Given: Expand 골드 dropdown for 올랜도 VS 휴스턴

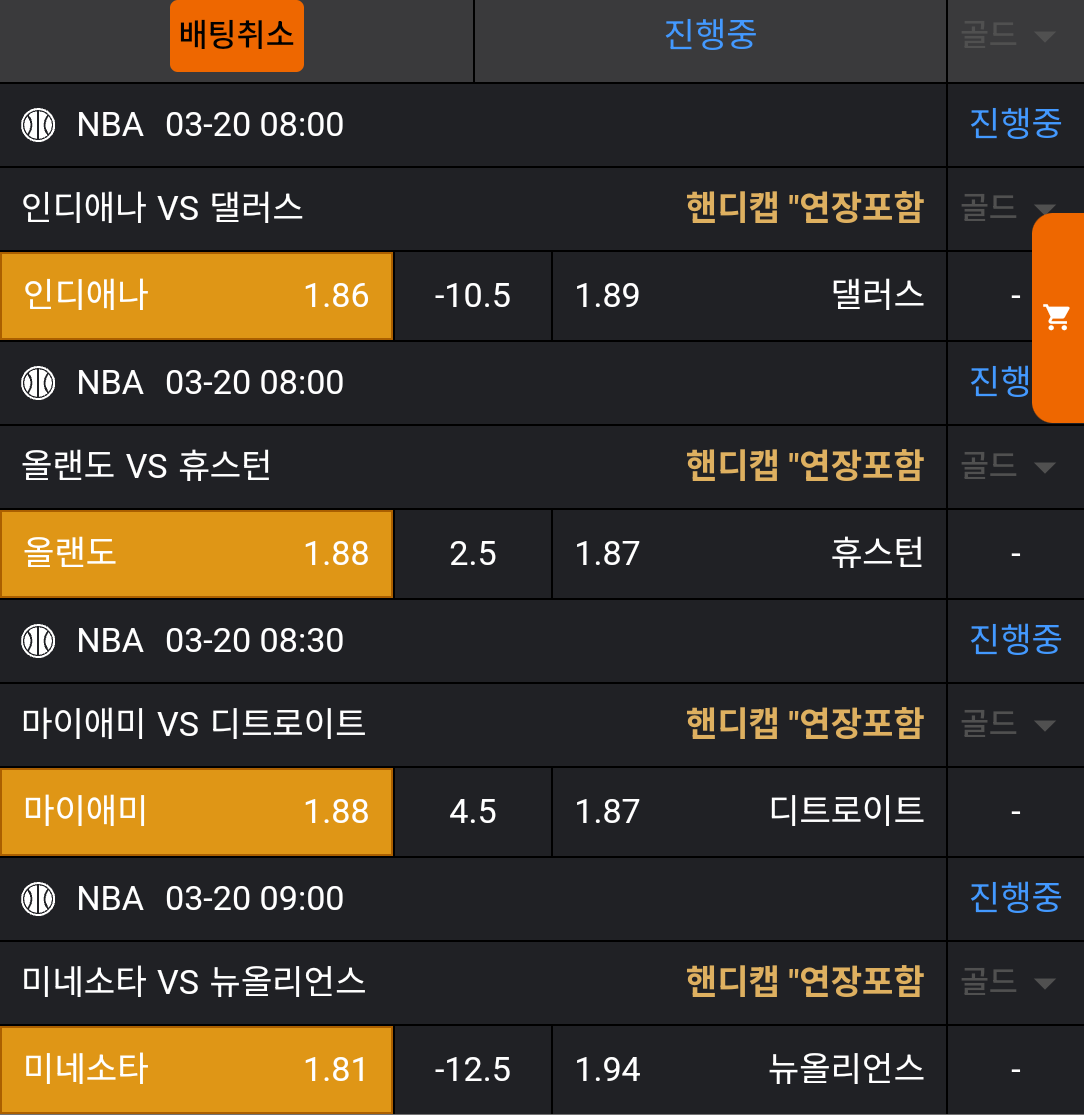Looking at the screenshot, I should tap(1008, 466).
